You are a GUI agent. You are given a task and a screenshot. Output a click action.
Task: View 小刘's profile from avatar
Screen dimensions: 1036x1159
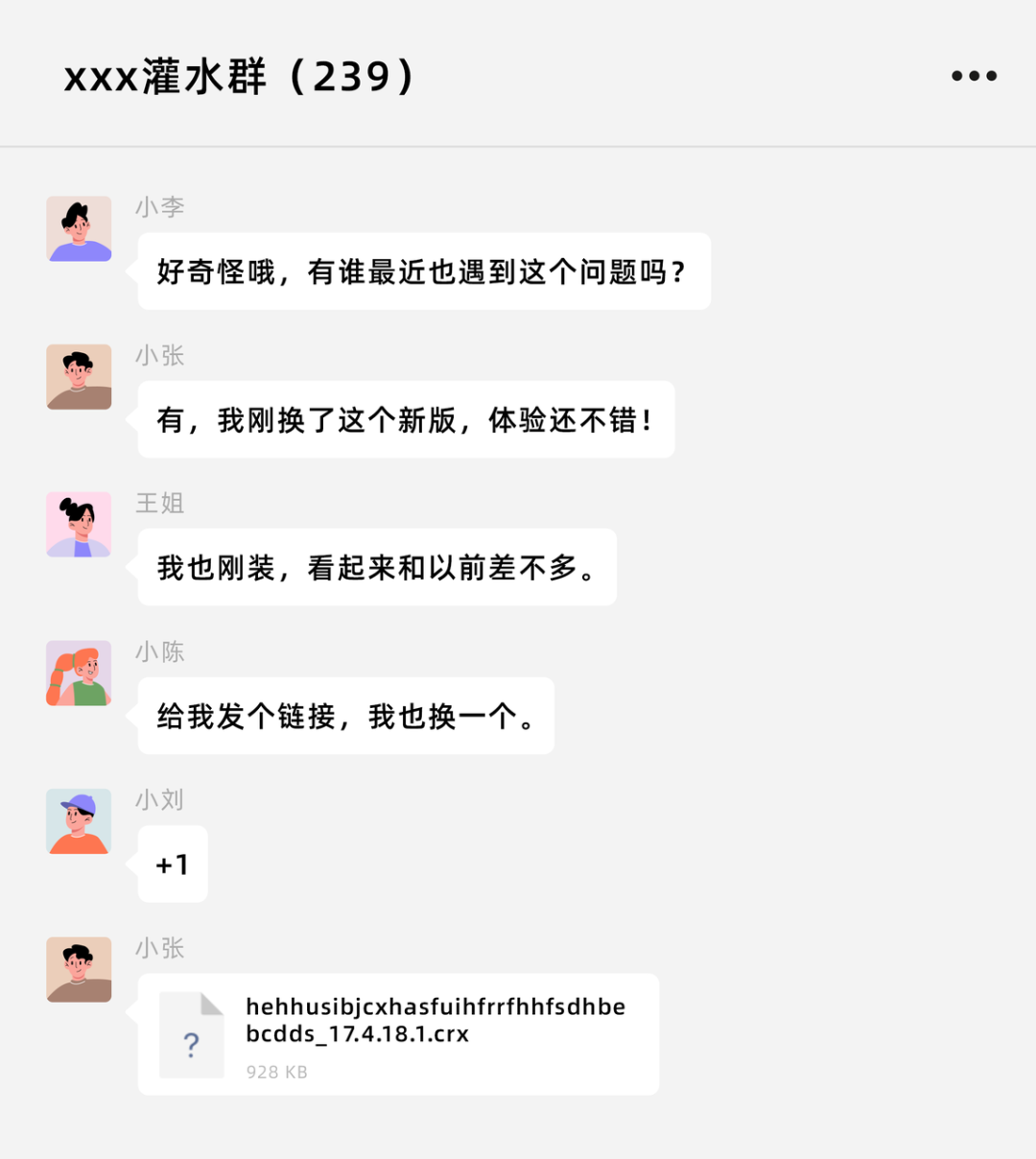[x=79, y=821]
